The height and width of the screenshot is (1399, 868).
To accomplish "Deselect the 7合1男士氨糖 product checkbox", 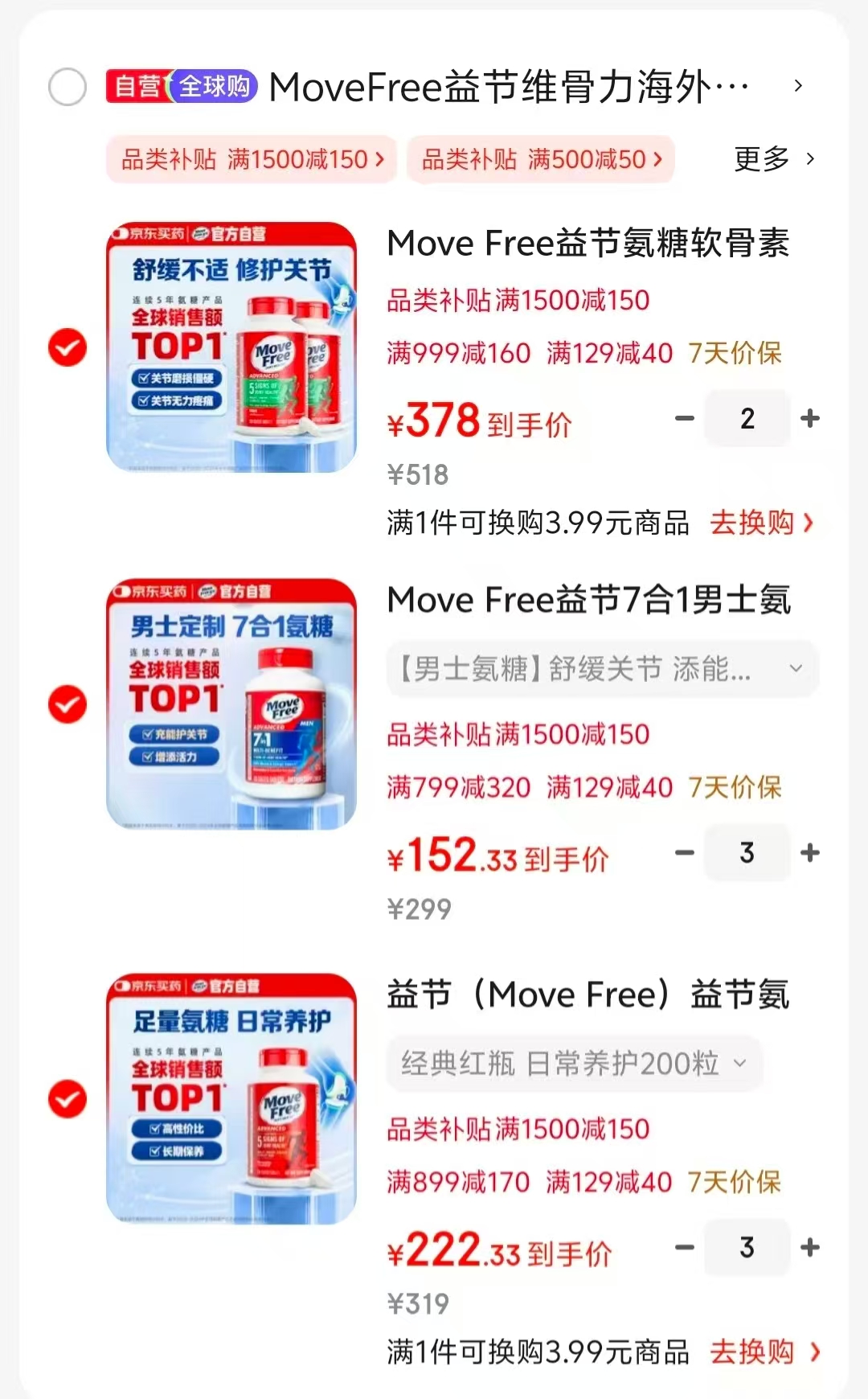I will (68, 705).
